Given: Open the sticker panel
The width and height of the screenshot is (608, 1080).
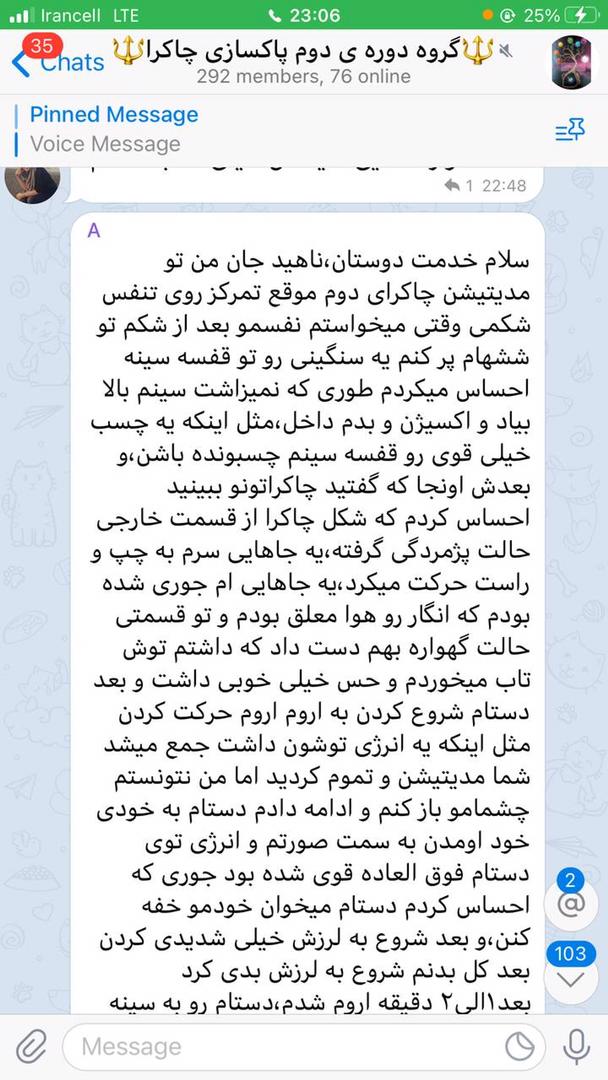Looking at the screenshot, I should [x=520, y=1048].
